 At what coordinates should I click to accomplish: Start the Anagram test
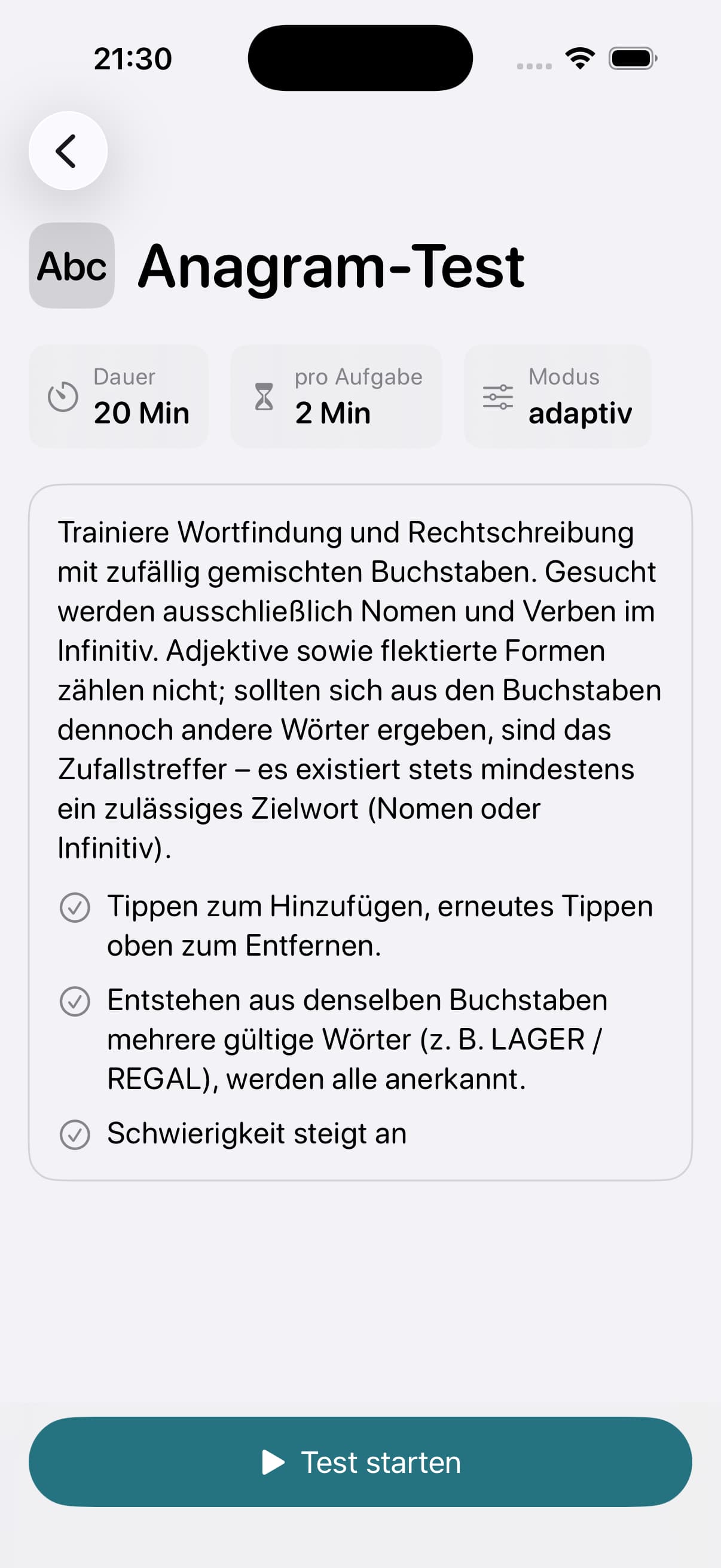tap(360, 1462)
